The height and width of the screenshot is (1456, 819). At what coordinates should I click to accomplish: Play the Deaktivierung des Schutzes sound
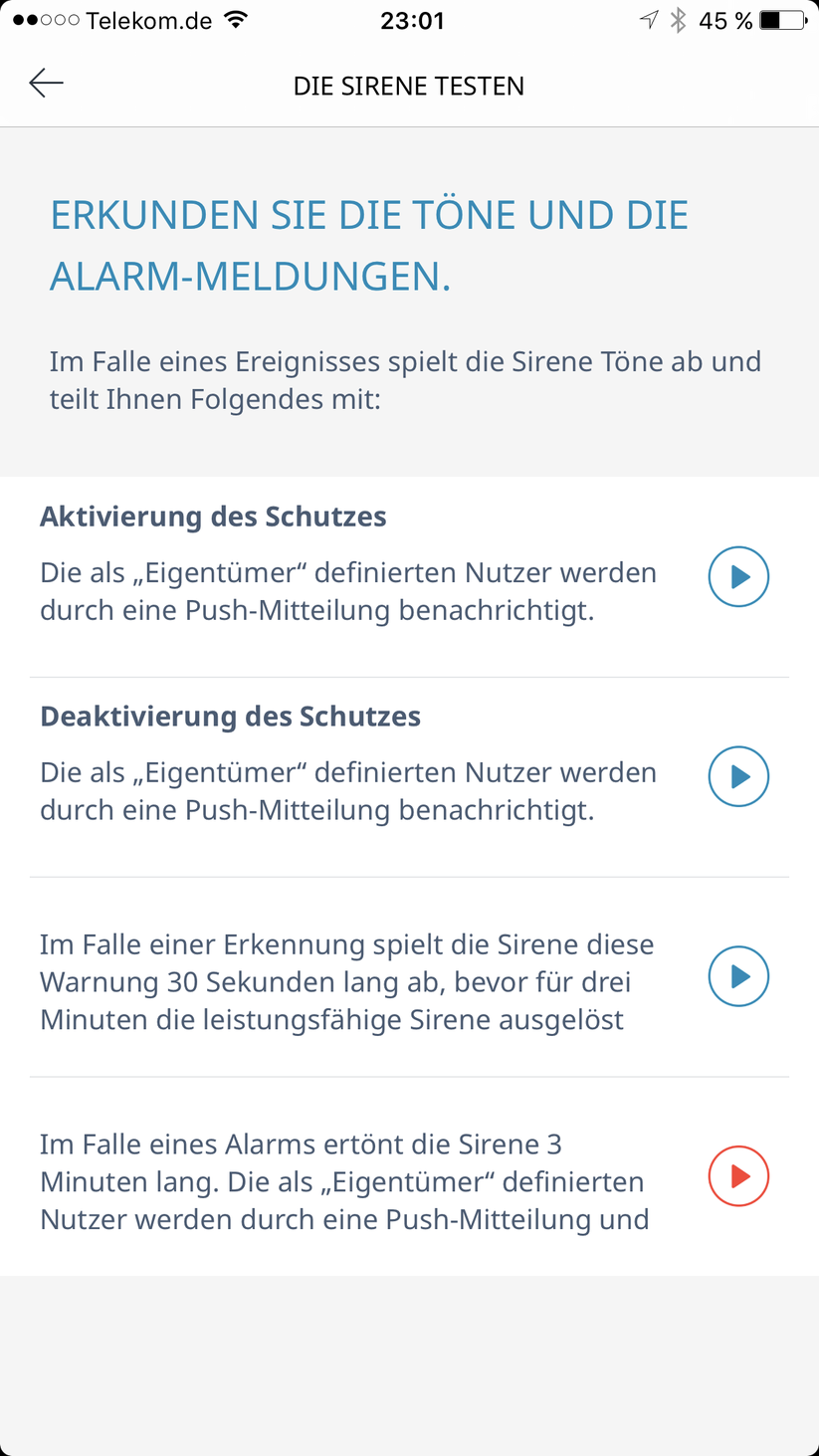tap(738, 776)
